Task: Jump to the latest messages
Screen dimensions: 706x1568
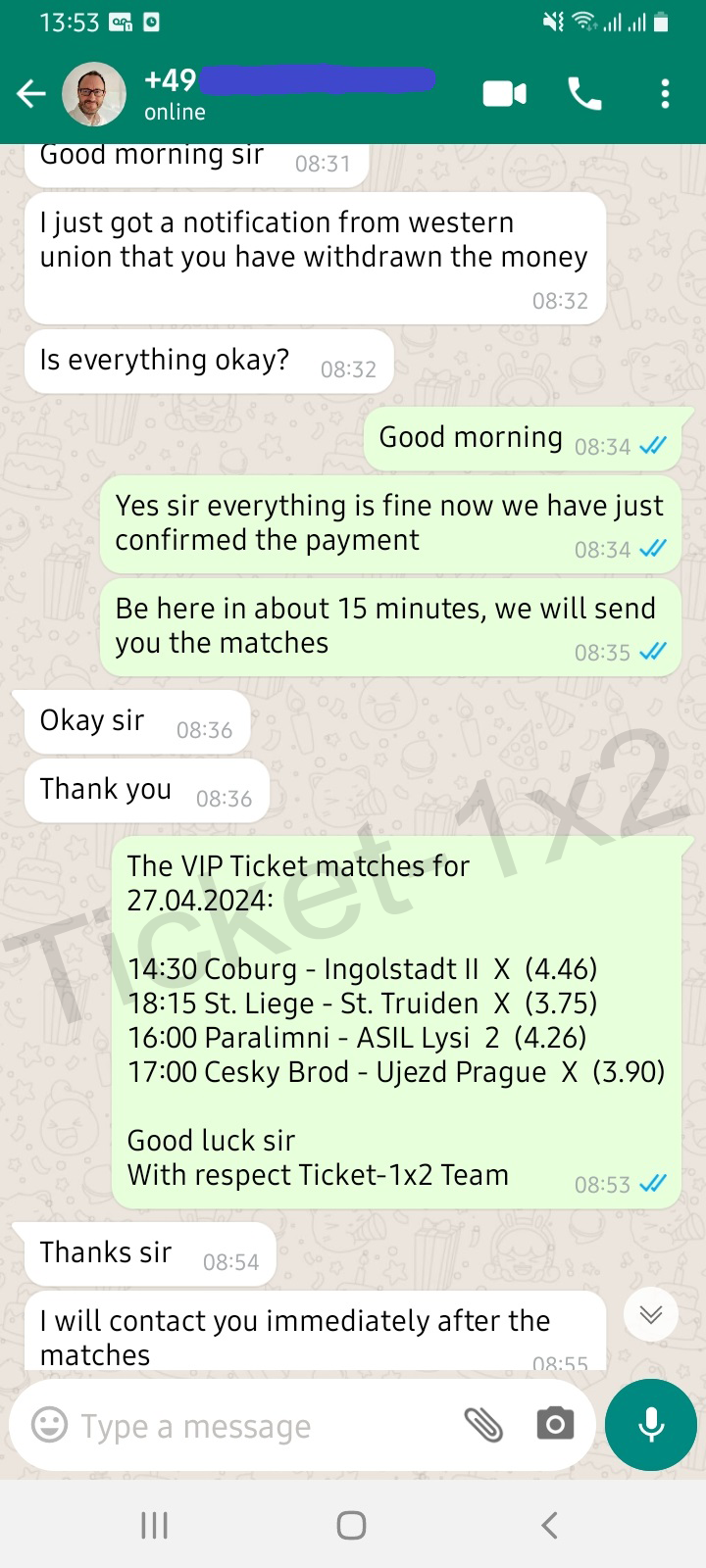Action: click(651, 1314)
